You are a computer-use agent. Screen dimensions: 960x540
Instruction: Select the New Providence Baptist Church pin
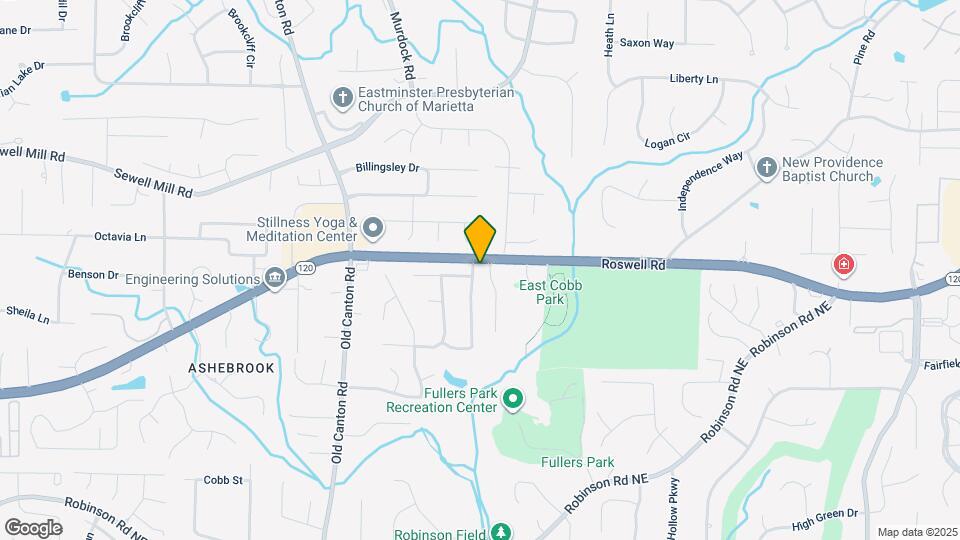[767, 168]
